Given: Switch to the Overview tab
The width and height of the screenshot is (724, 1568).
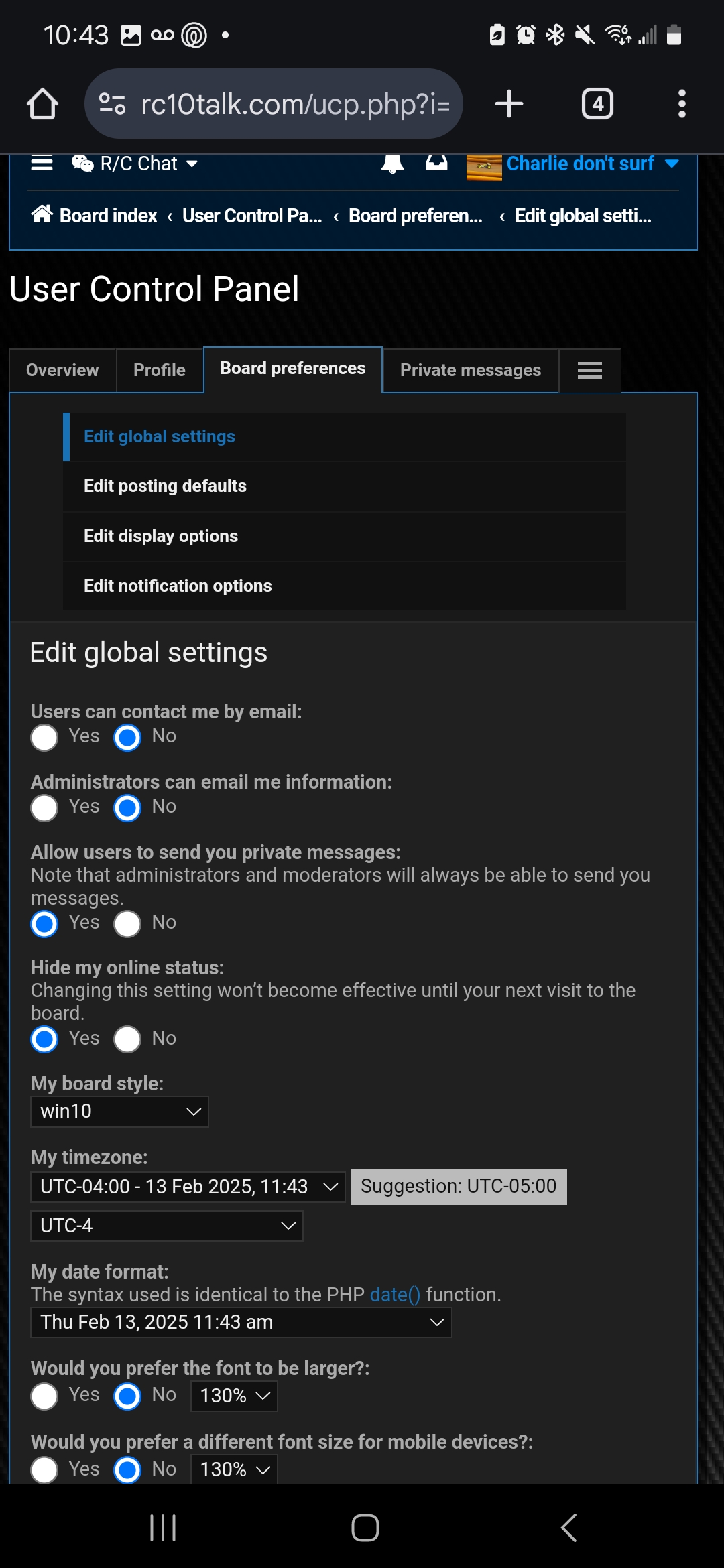Looking at the screenshot, I should [x=62, y=370].
